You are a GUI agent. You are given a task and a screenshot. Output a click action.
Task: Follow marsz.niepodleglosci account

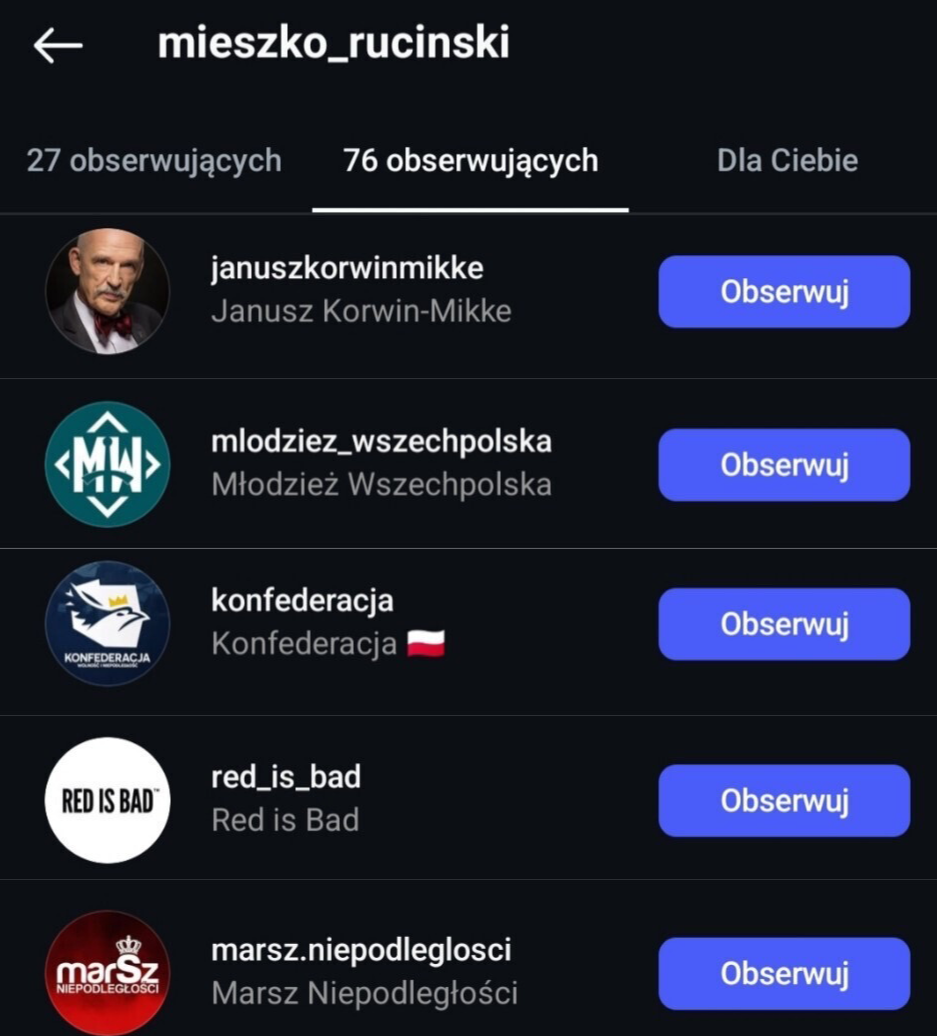[x=784, y=973]
